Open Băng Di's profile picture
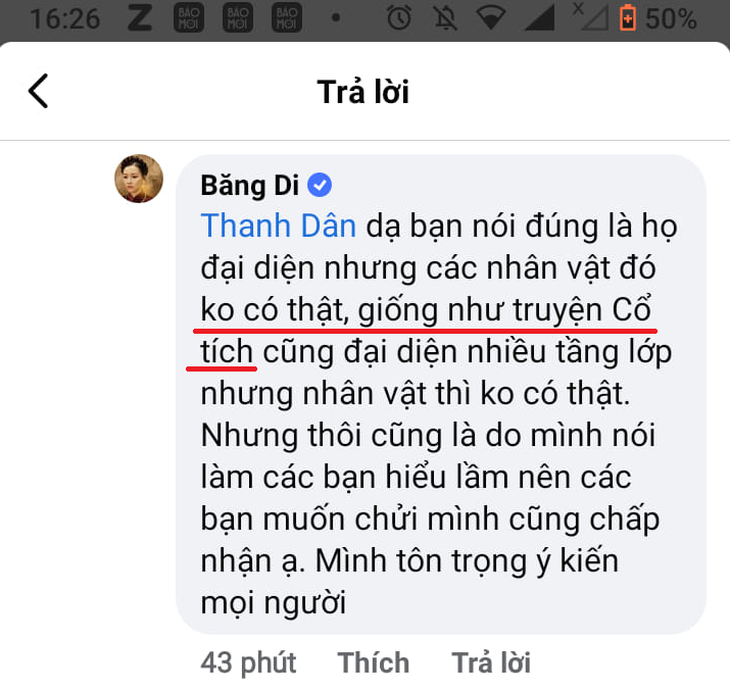 (x=138, y=179)
